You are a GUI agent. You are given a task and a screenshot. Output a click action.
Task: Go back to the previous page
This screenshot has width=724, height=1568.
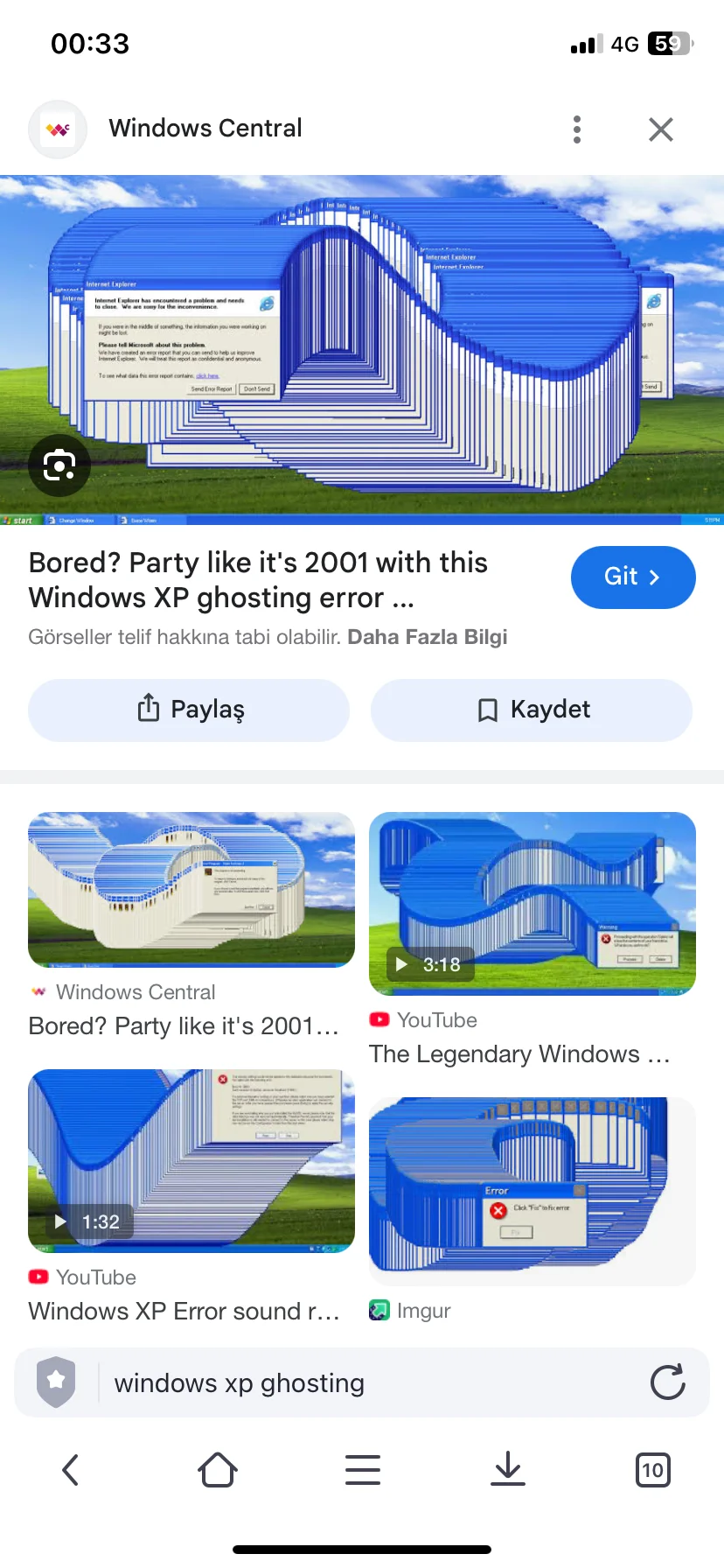72,1470
